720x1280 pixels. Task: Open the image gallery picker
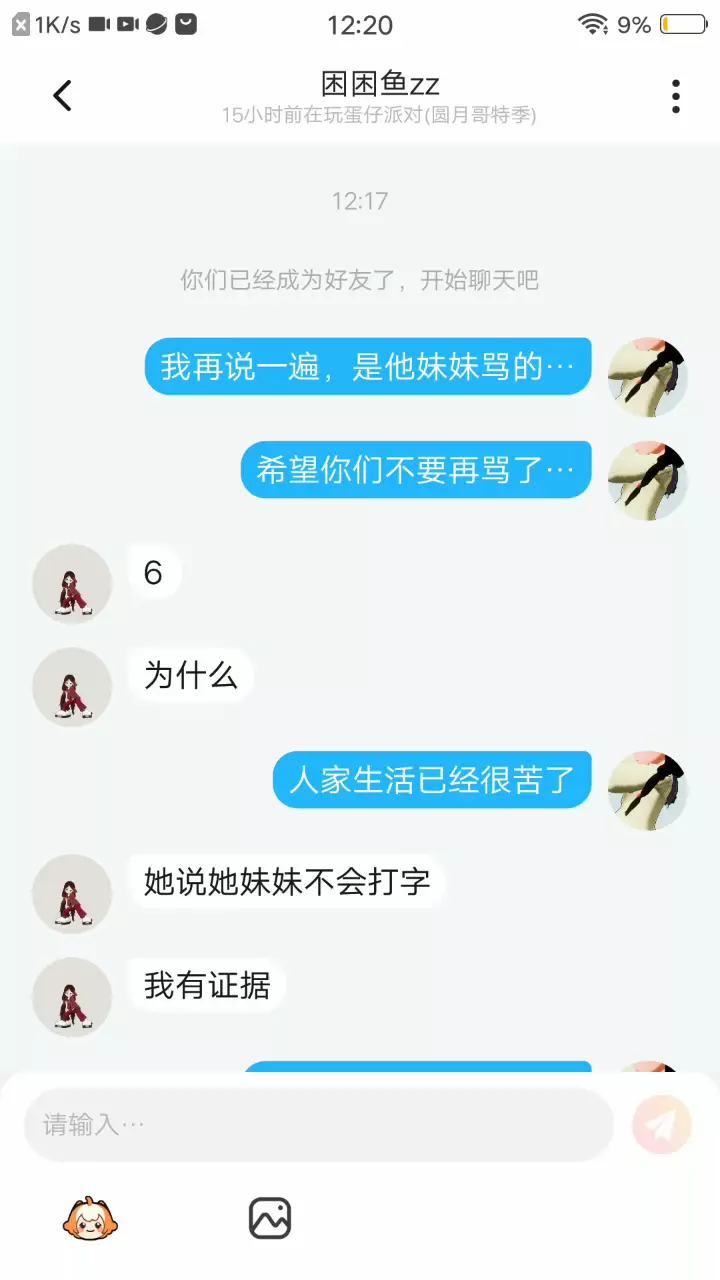point(270,1218)
